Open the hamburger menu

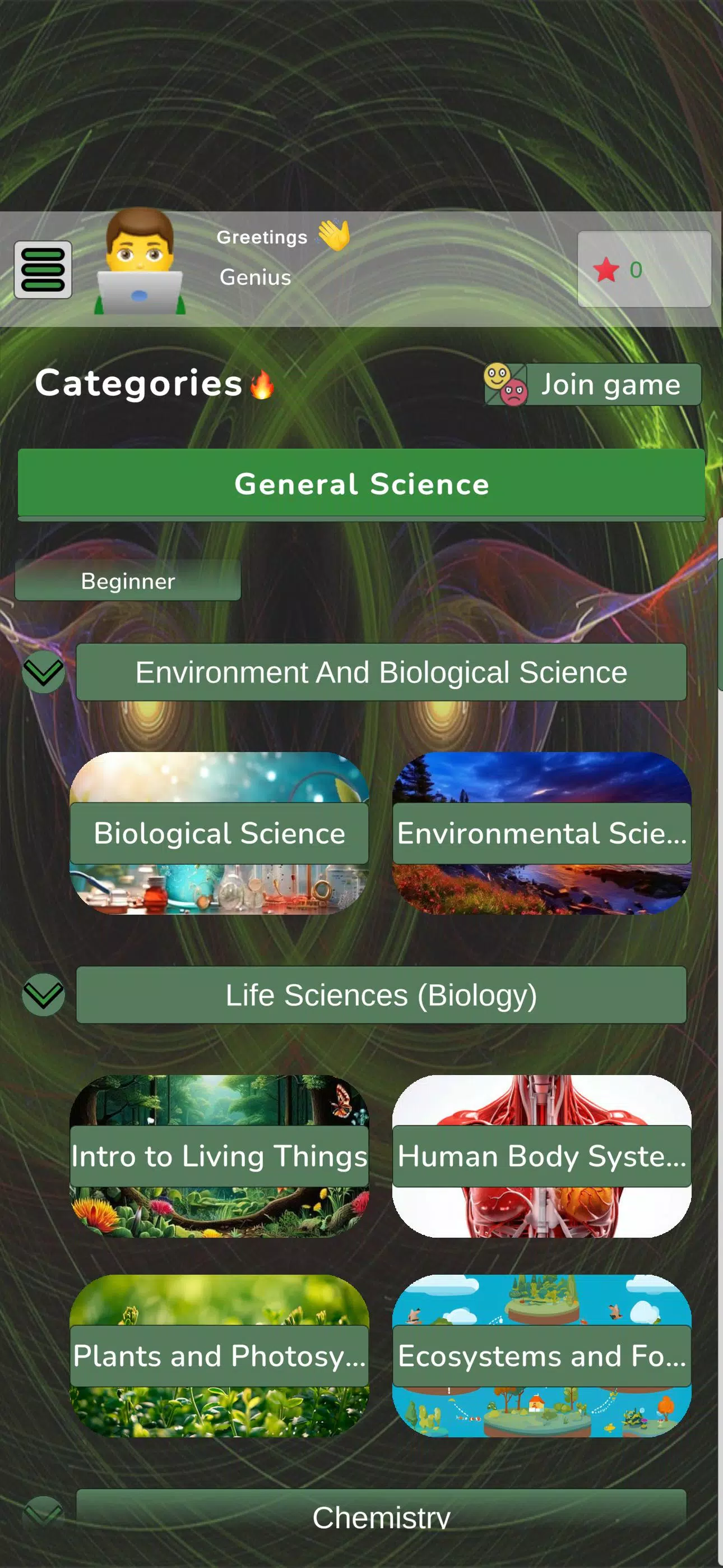(43, 270)
